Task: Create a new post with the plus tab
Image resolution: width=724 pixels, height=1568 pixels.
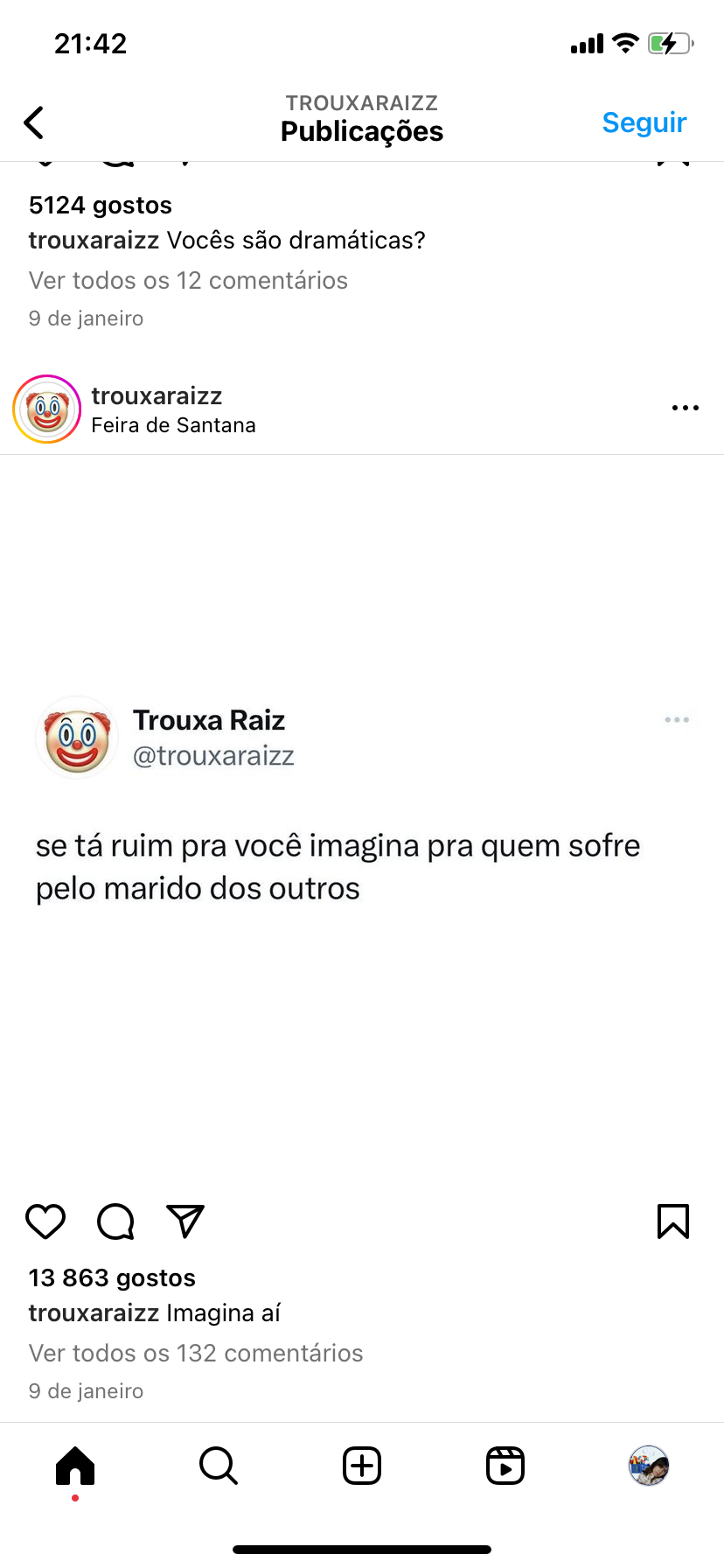Action: tap(362, 1466)
